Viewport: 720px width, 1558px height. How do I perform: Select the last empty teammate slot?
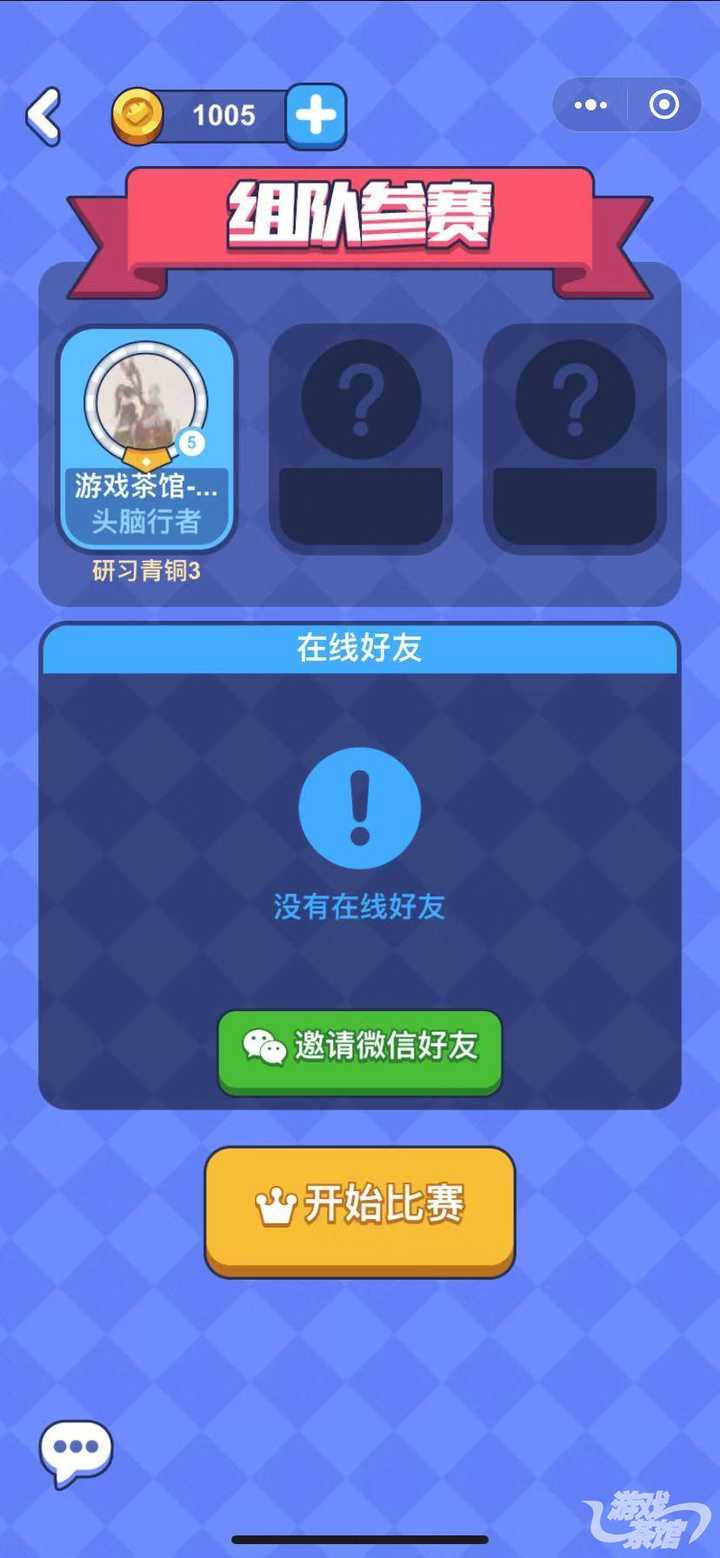(x=575, y=438)
